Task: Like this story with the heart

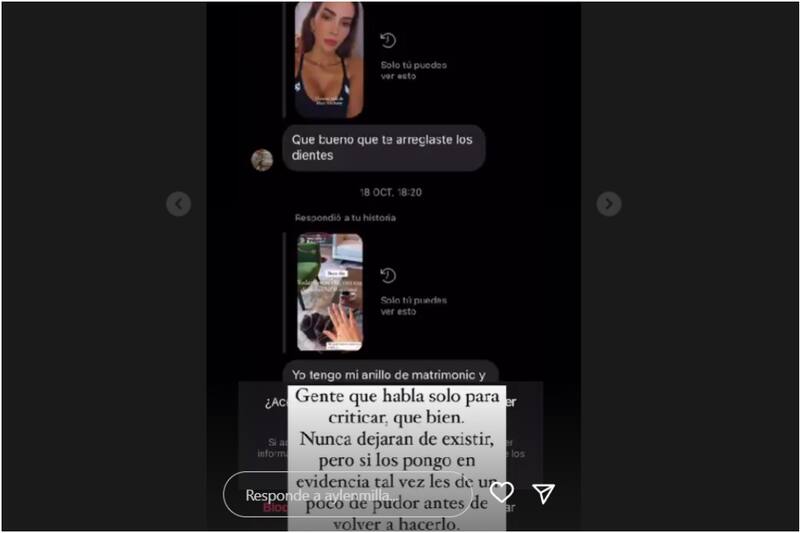Action: (502, 493)
